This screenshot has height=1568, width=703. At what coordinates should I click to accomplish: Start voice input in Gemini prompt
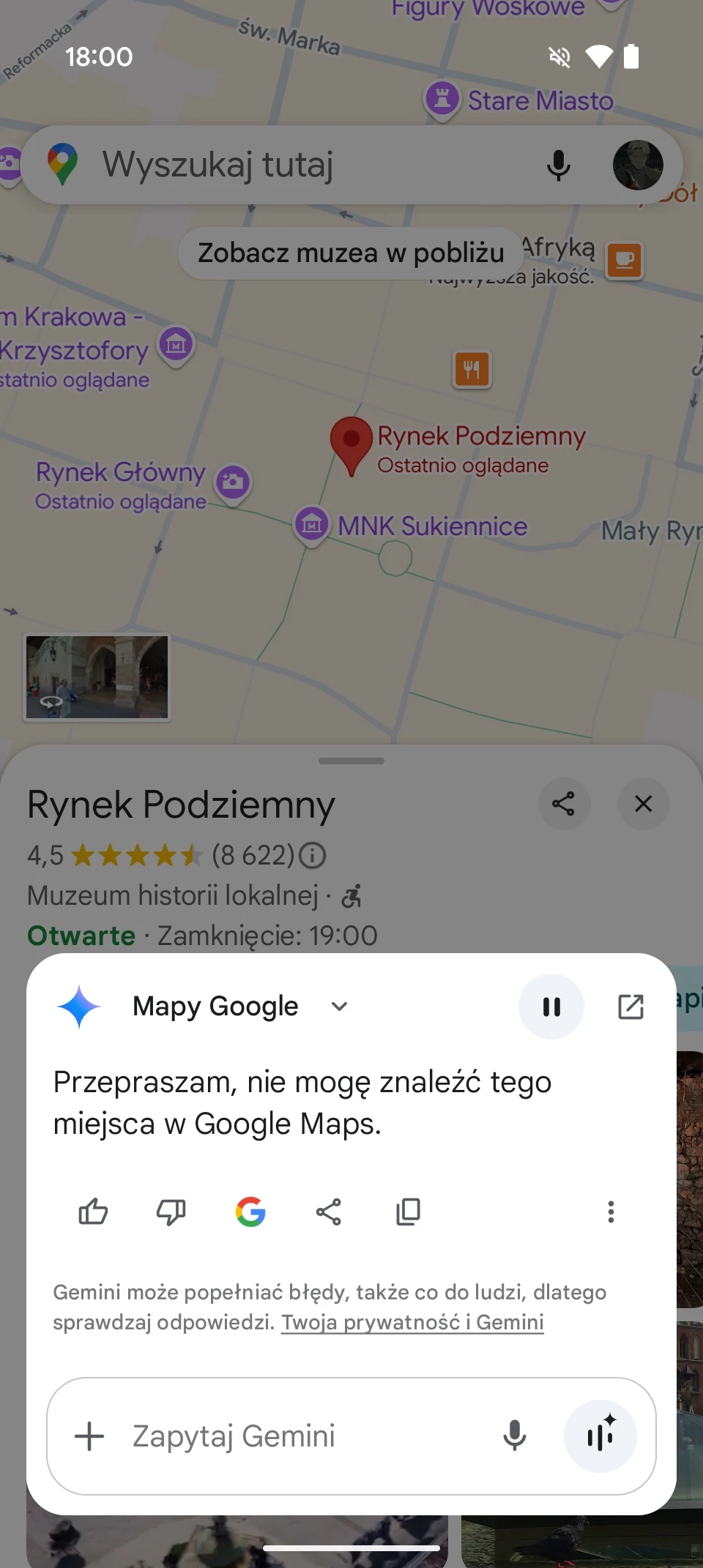[515, 1436]
